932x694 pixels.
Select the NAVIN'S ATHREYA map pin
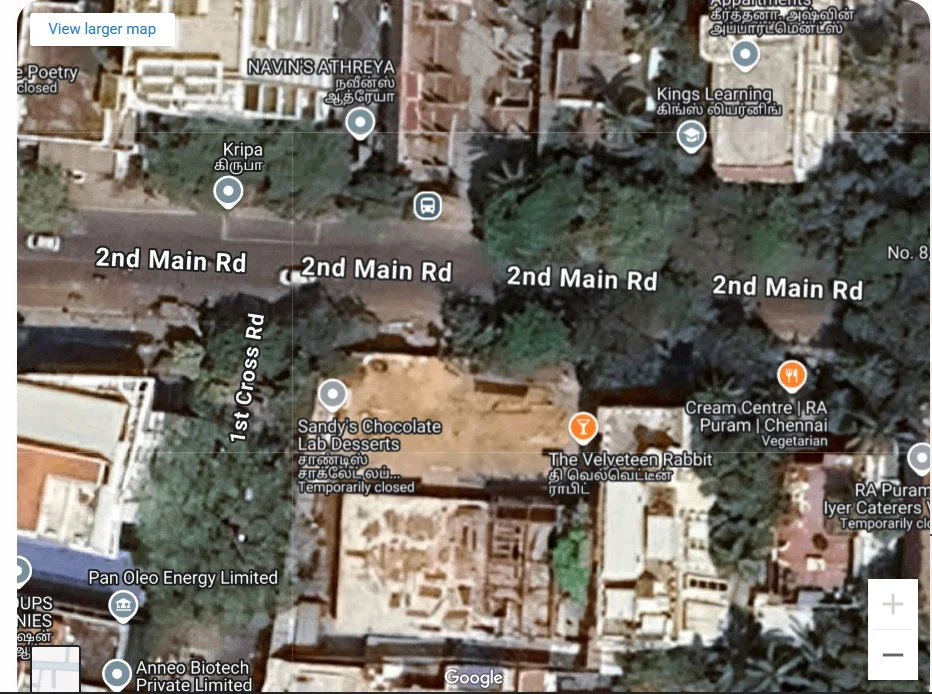[x=360, y=122]
